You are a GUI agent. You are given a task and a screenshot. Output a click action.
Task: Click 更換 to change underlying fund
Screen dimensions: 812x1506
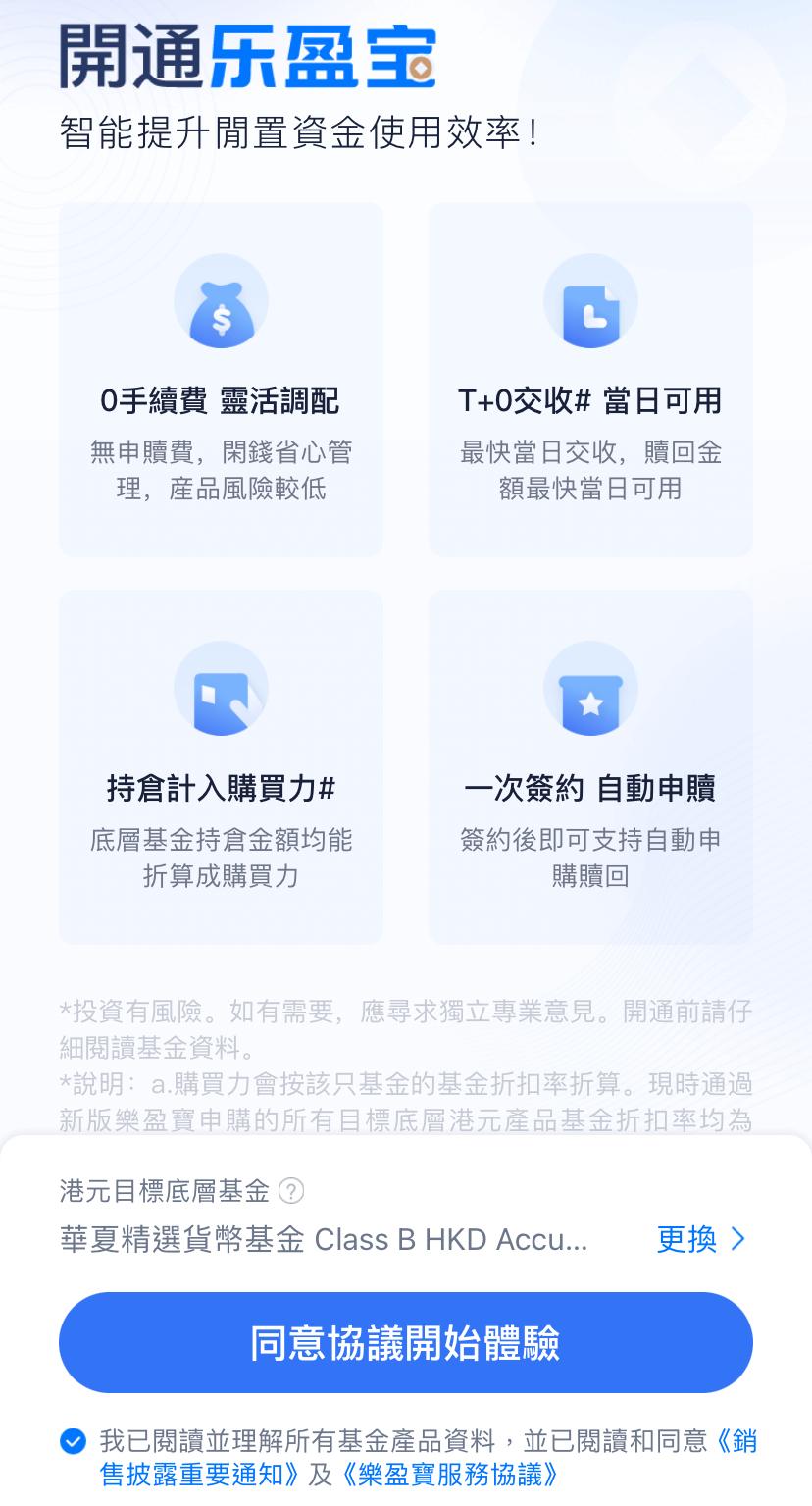coord(686,1239)
